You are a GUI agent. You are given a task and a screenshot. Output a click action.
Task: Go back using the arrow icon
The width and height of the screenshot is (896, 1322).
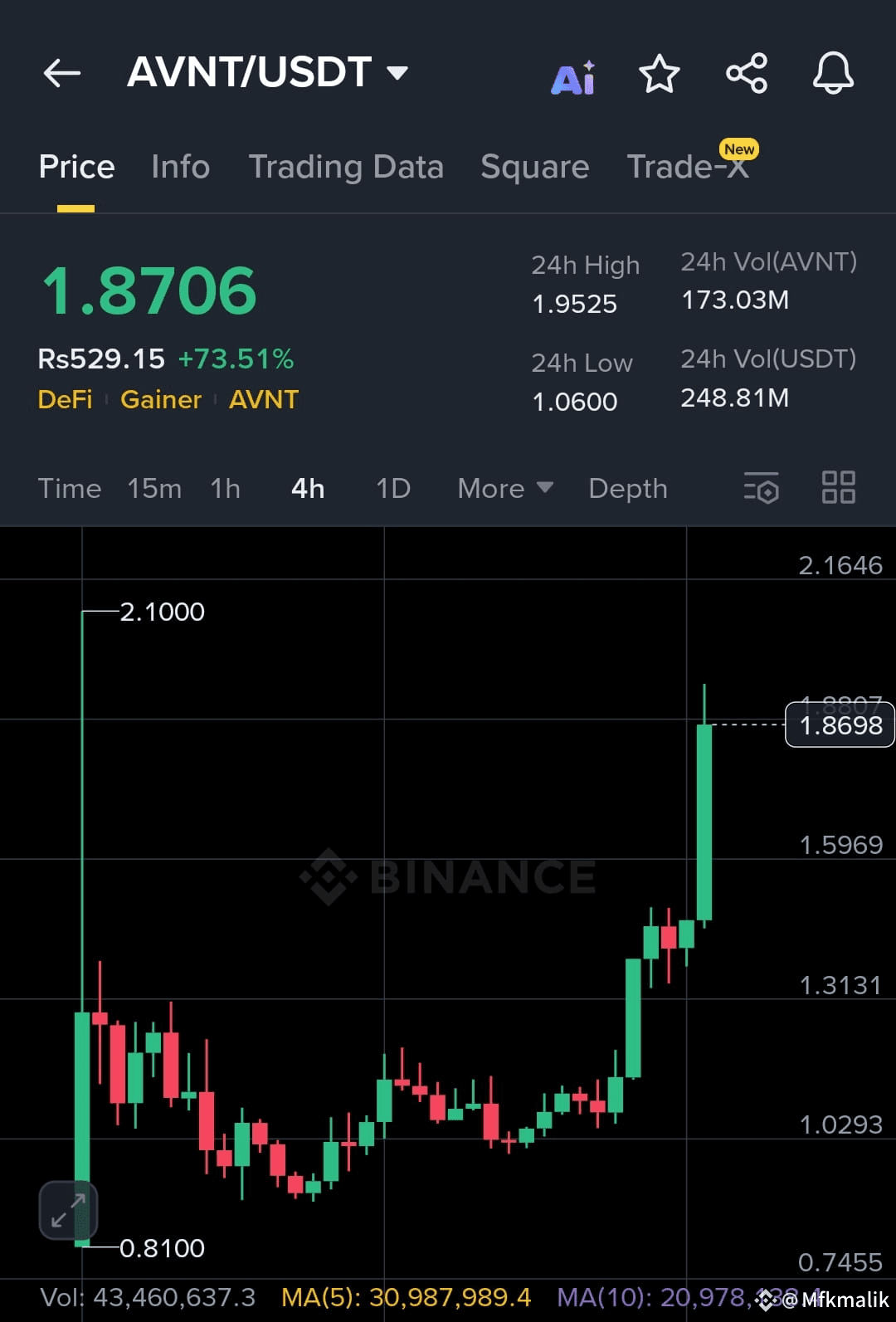click(62, 73)
